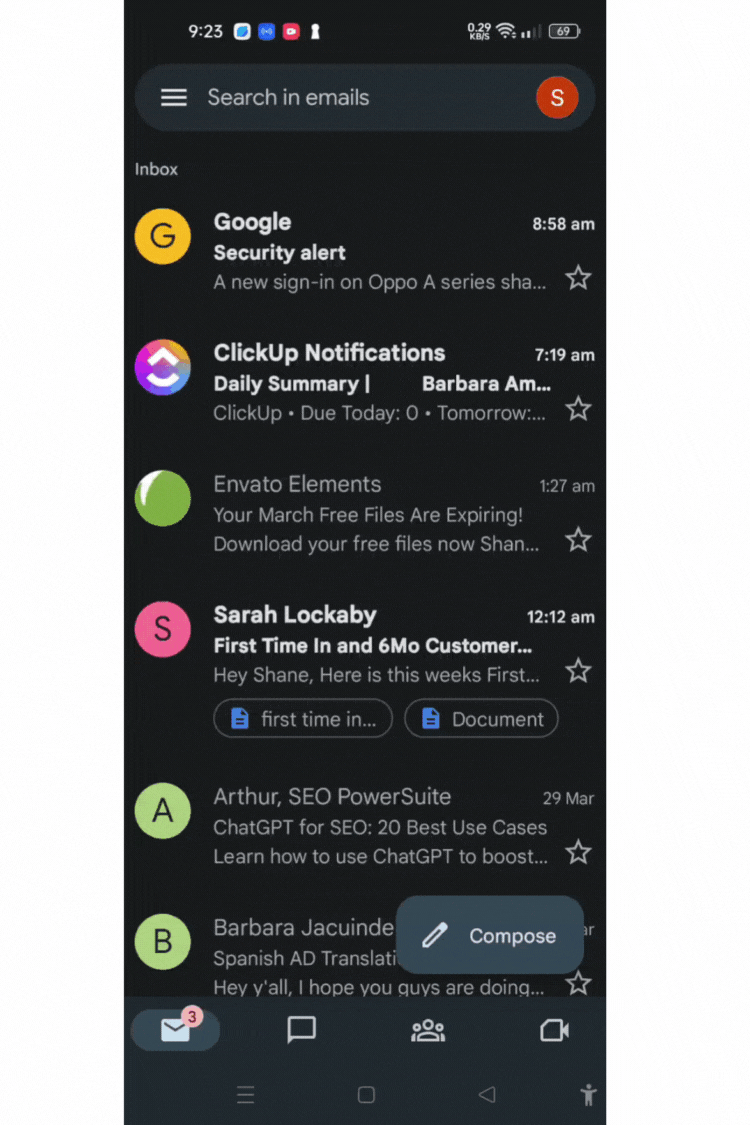Image resolution: width=750 pixels, height=1125 pixels.
Task: Compose a new email
Action: [x=490, y=935]
